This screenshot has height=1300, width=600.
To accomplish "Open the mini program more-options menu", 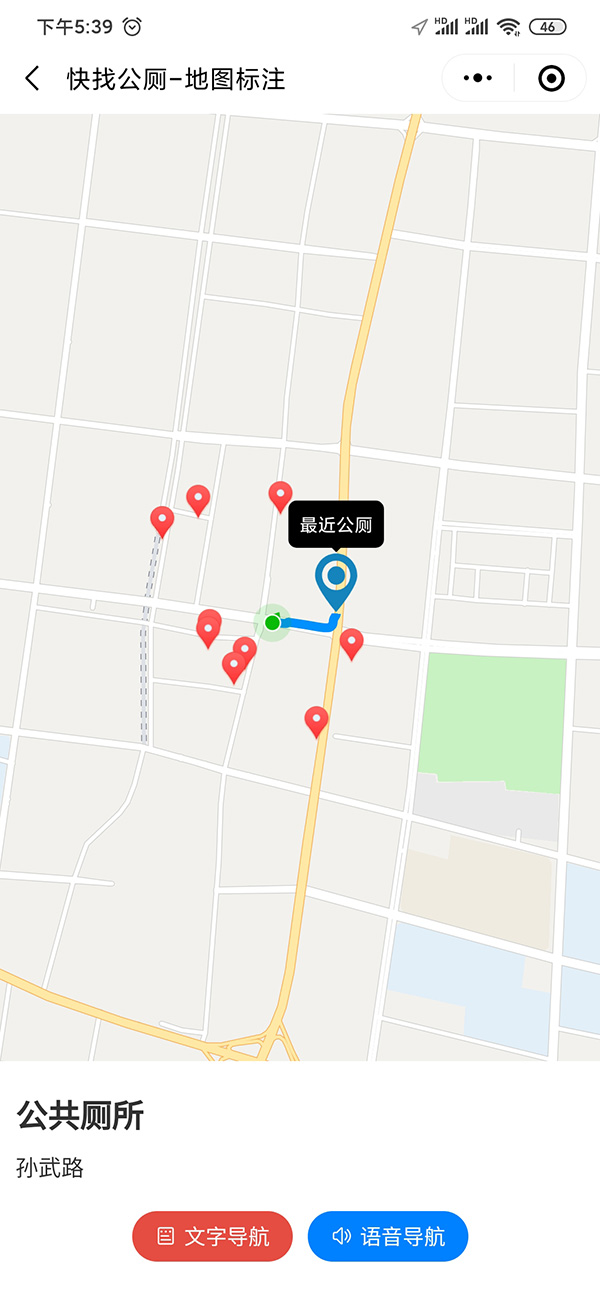I will click(x=478, y=79).
